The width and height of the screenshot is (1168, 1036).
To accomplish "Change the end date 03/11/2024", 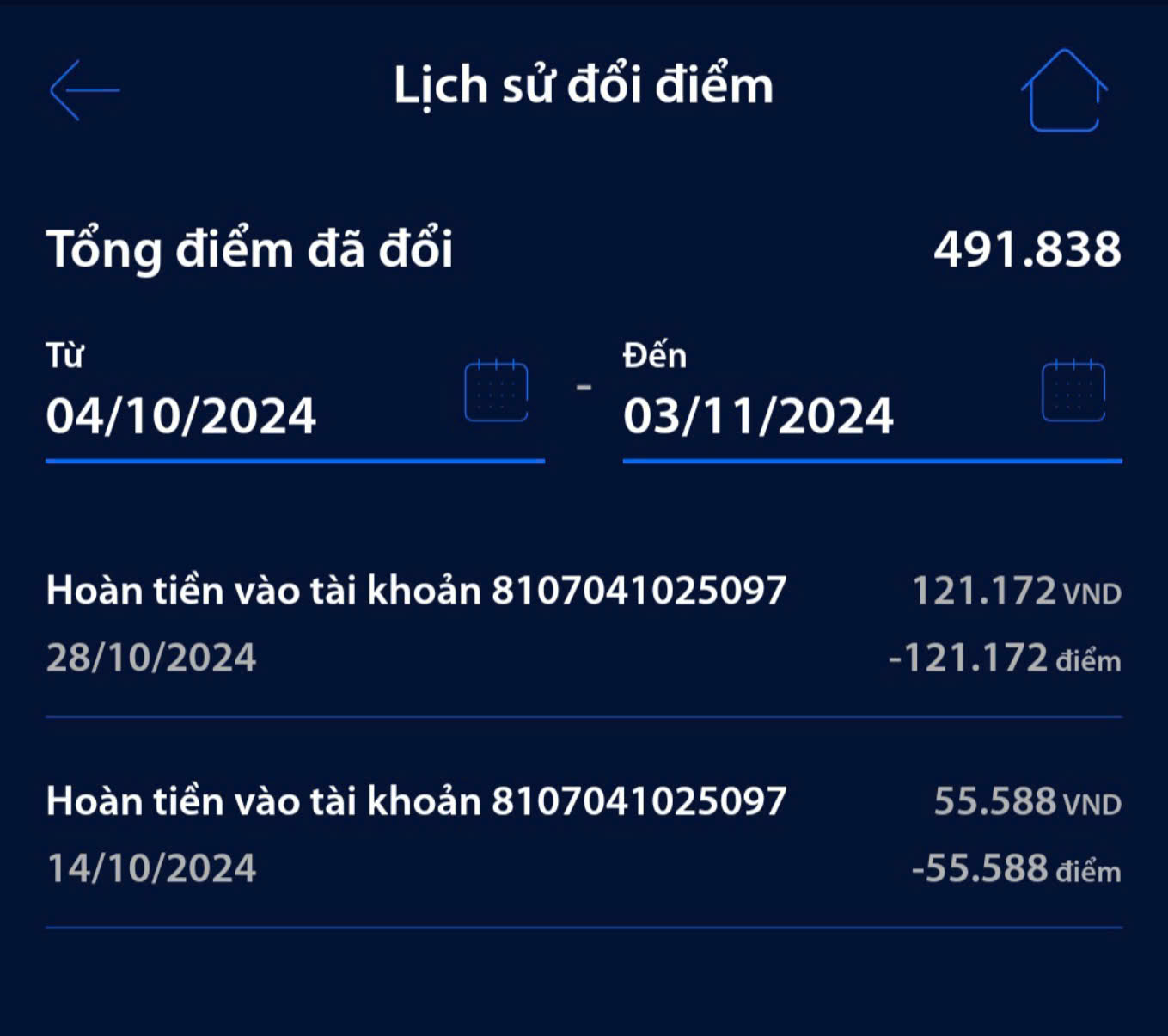I will [x=758, y=416].
